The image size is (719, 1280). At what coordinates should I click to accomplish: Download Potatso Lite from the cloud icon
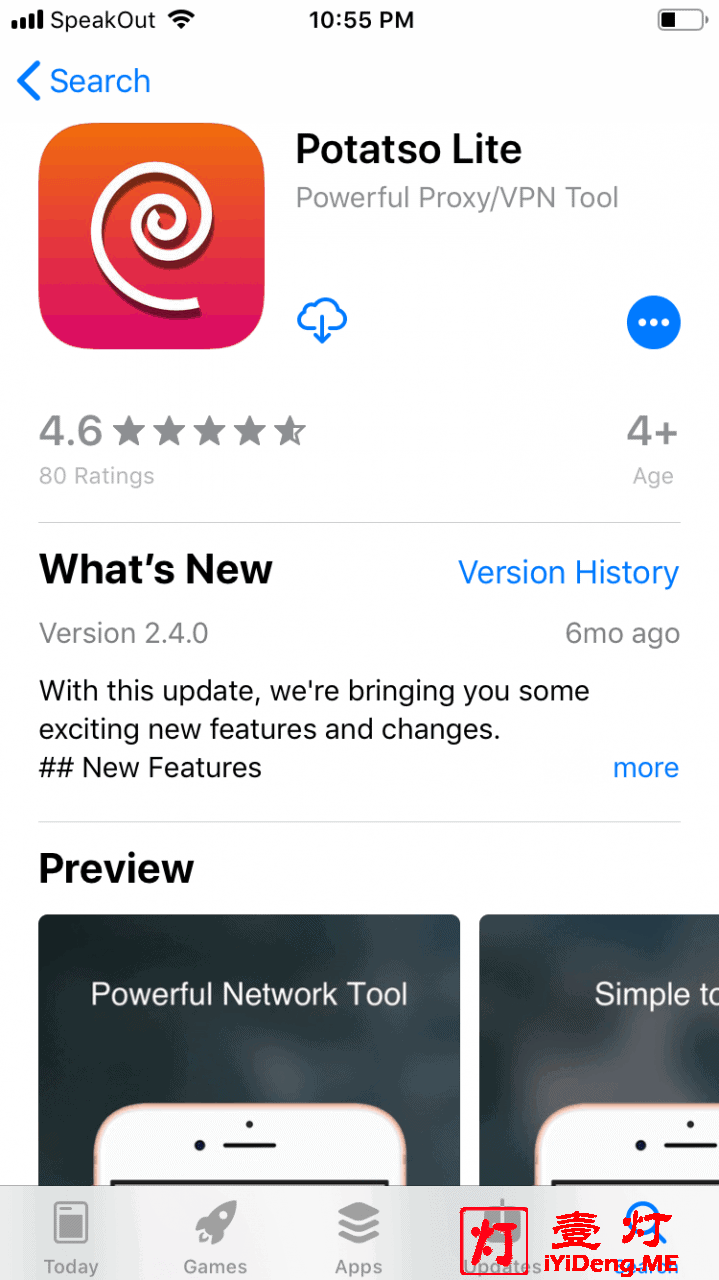[322, 321]
